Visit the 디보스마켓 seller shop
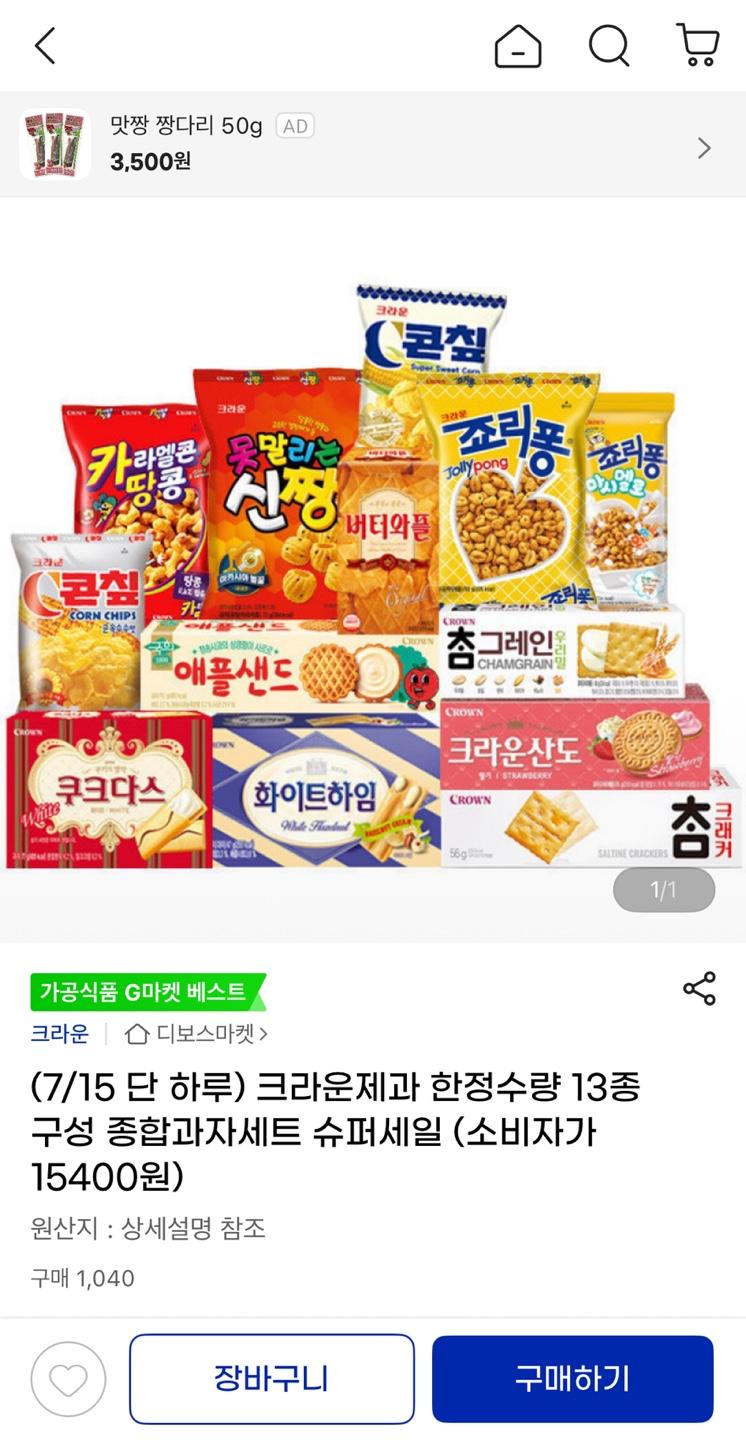 click(x=196, y=1033)
